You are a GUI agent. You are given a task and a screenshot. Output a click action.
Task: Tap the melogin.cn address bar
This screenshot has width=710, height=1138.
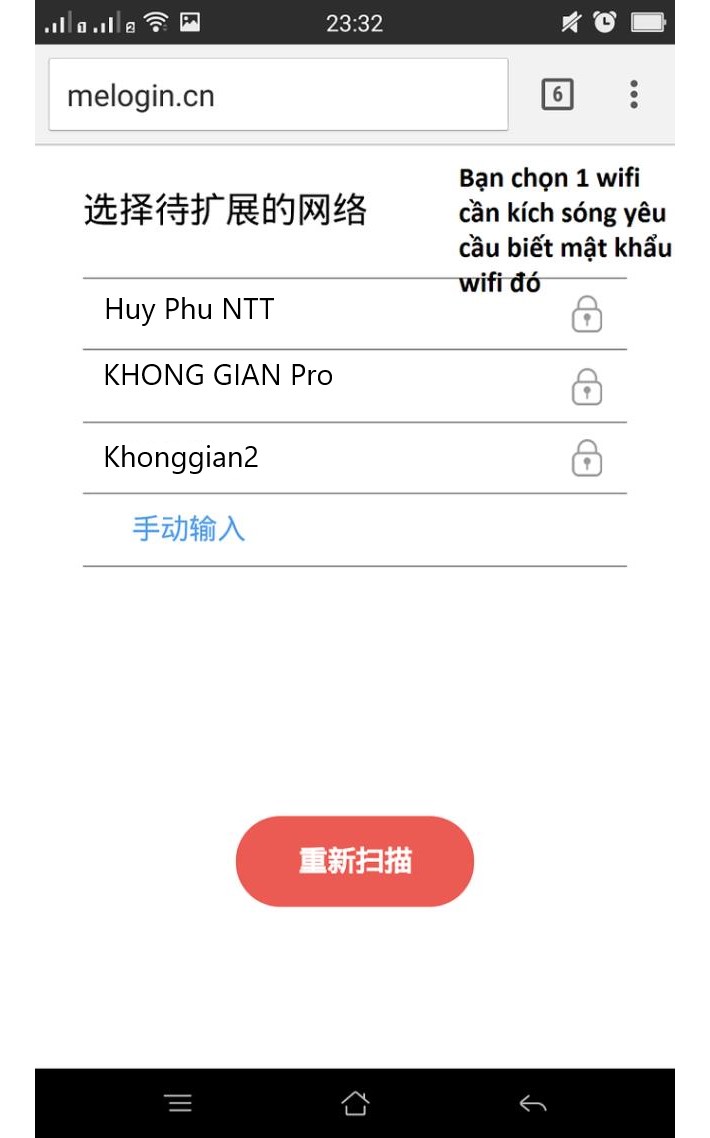278,95
